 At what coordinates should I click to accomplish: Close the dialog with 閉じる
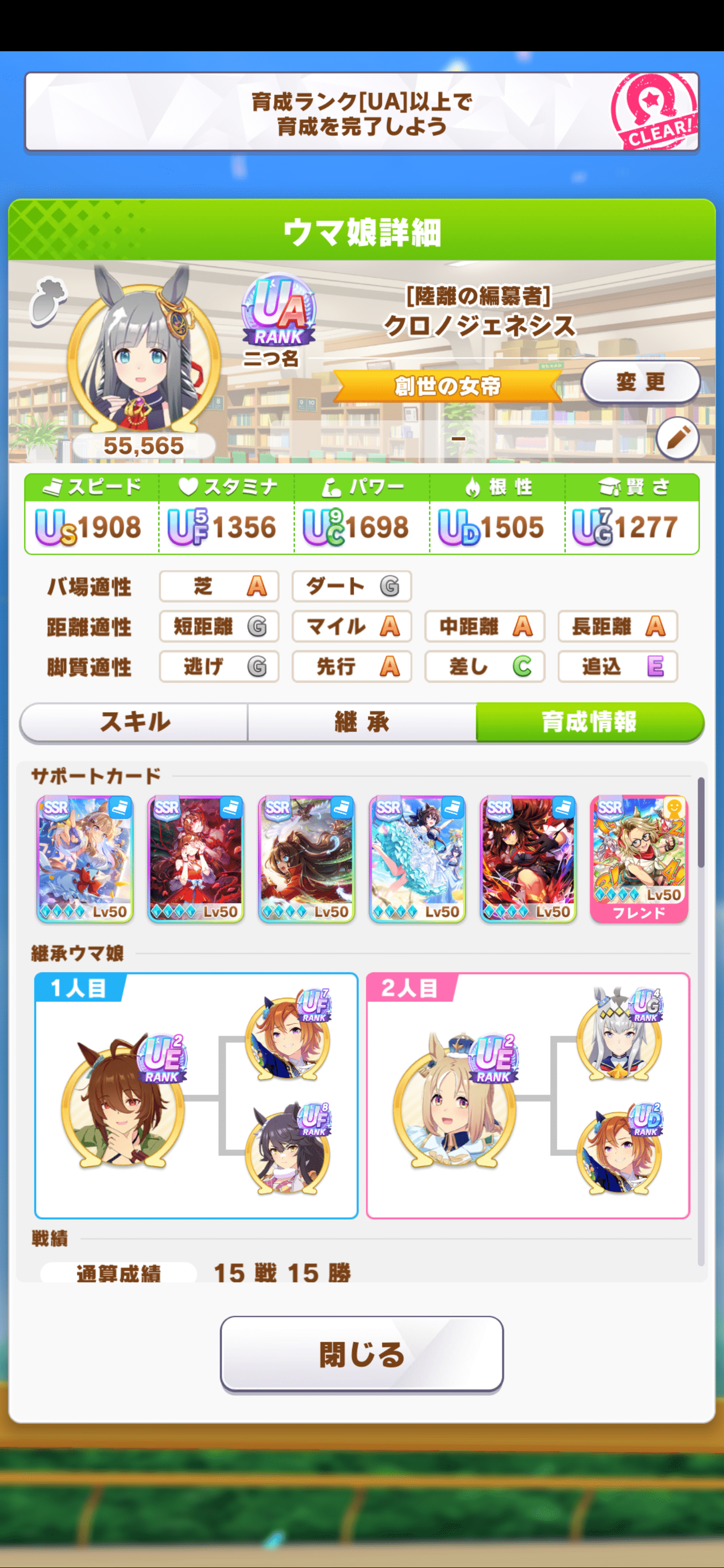[361, 1354]
